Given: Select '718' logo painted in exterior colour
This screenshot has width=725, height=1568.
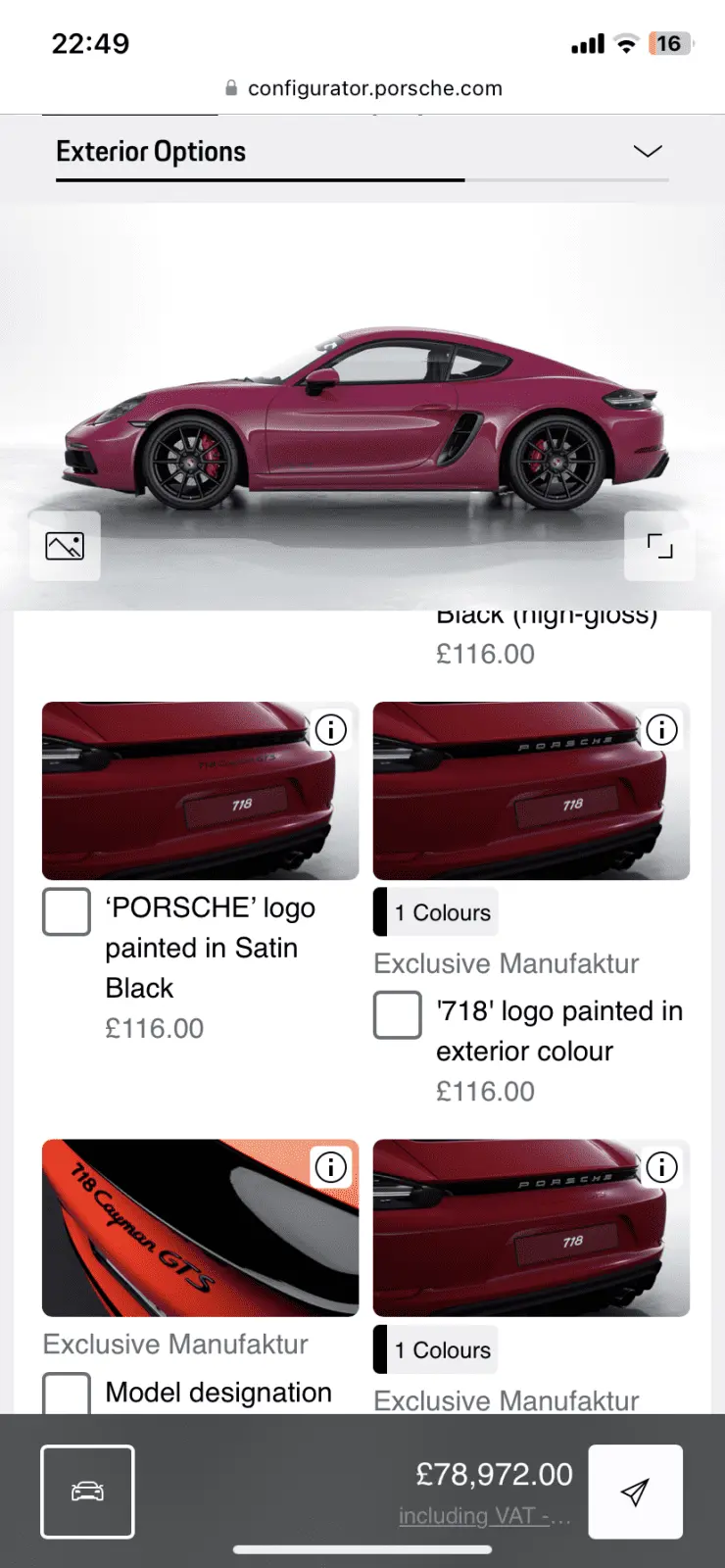Looking at the screenshot, I should click(x=398, y=1015).
